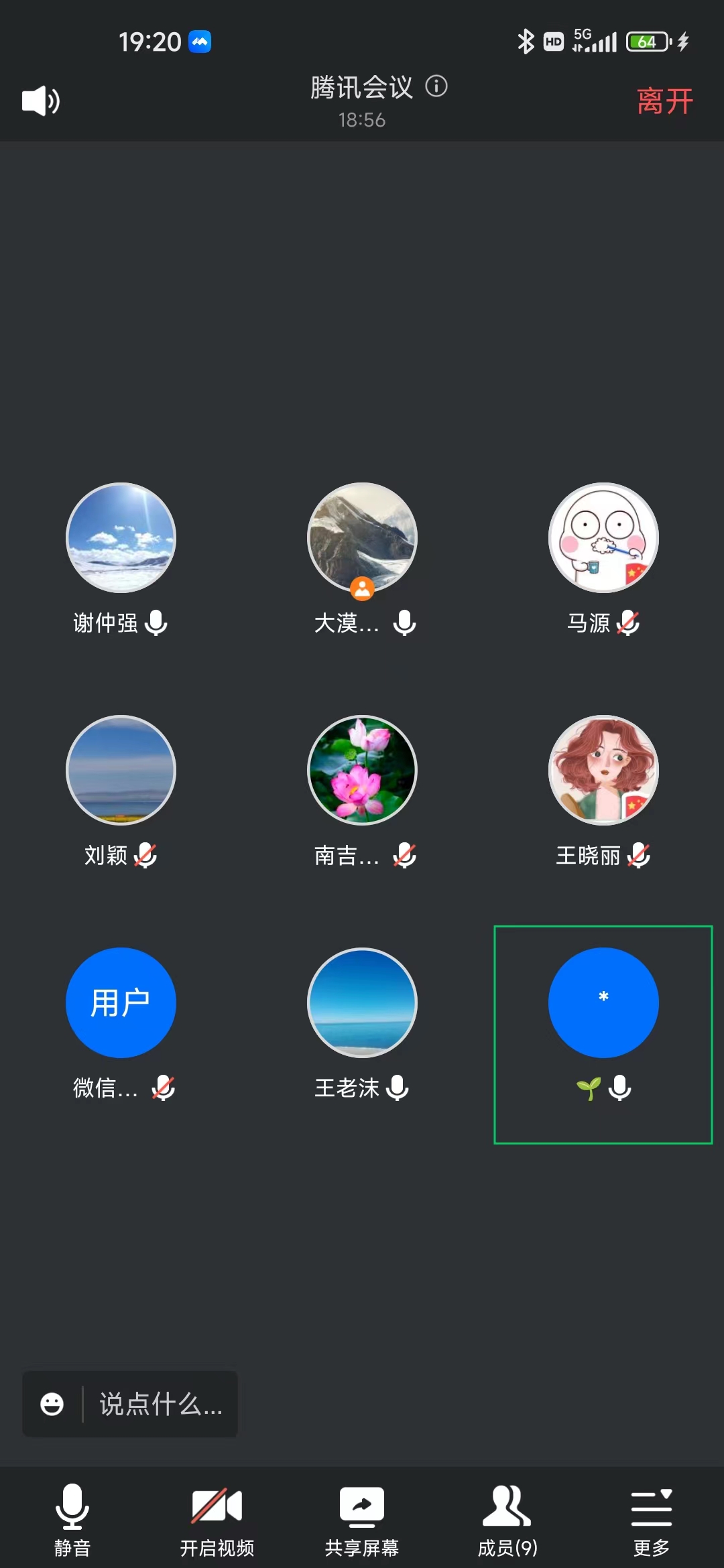Select participant 南吉… with lotus avatar
Screen dimensions: 724x1568
coord(362,771)
